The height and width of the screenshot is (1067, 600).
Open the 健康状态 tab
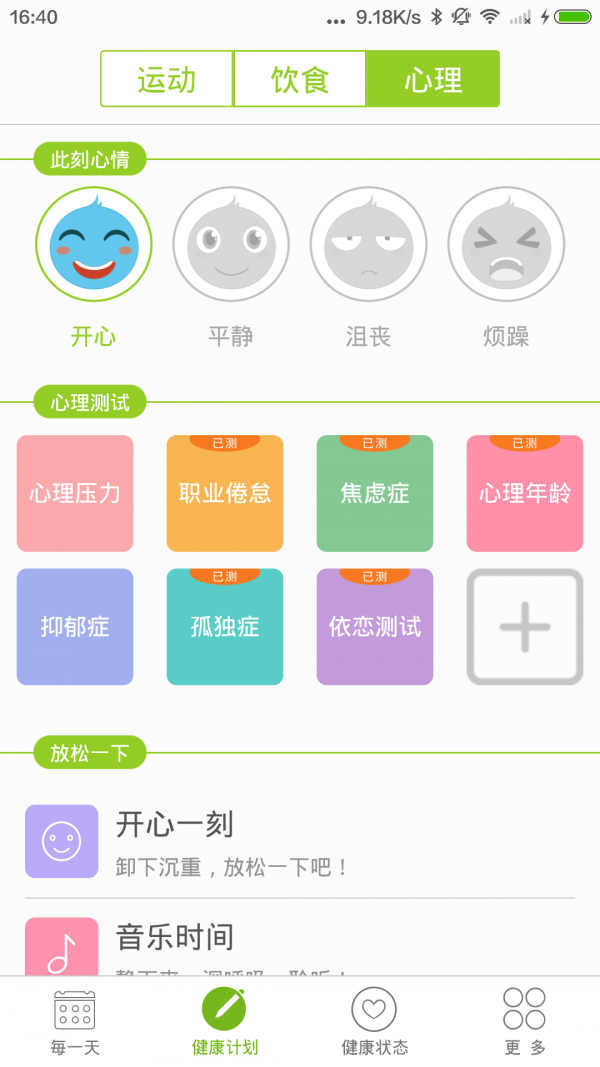[x=374, y=1021]
